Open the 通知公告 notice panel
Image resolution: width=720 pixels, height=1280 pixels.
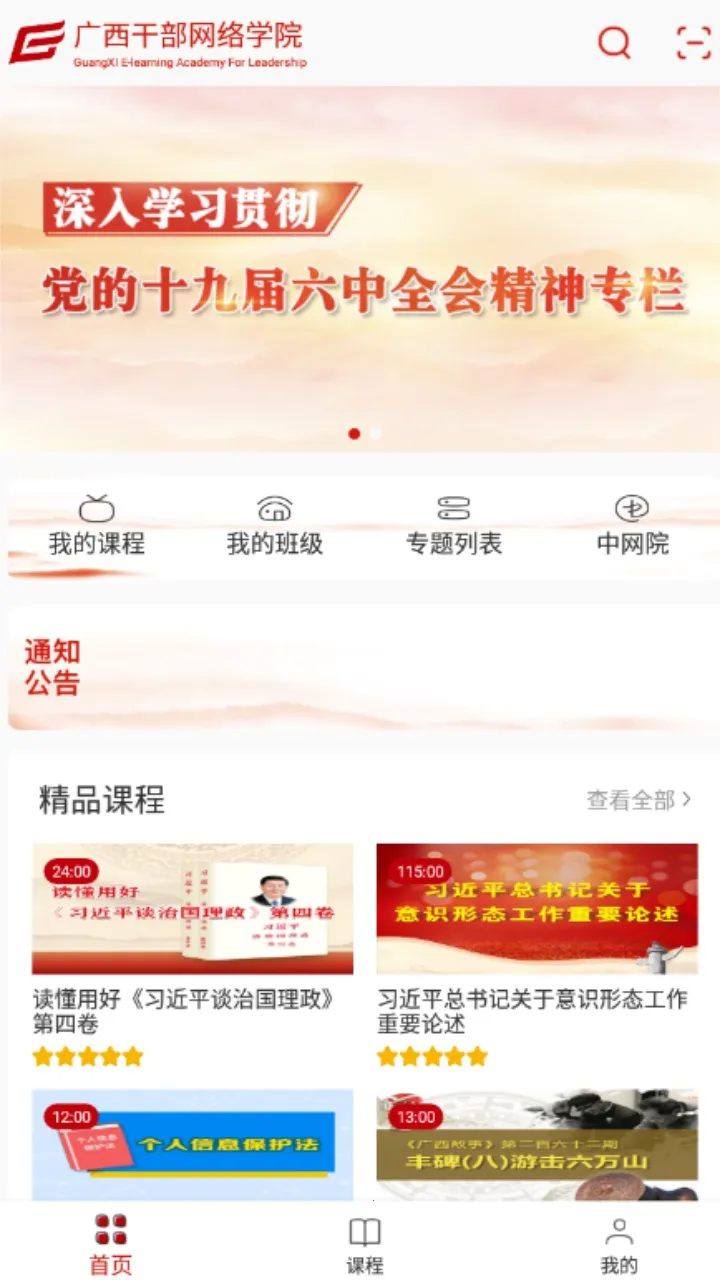click(x=360, y=668)
